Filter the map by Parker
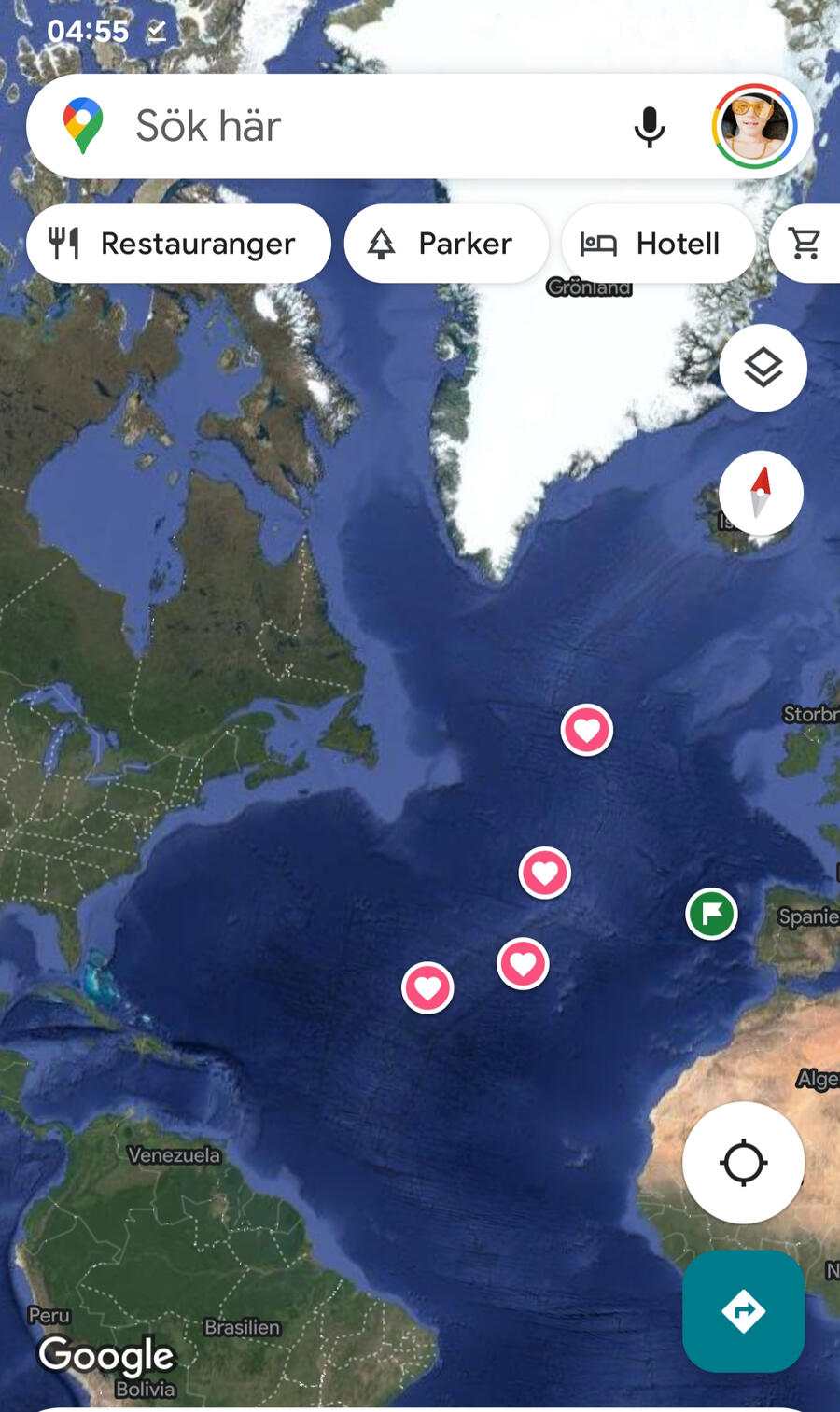The height and width of the screenshot is (1412, 840). pos(446,244)
